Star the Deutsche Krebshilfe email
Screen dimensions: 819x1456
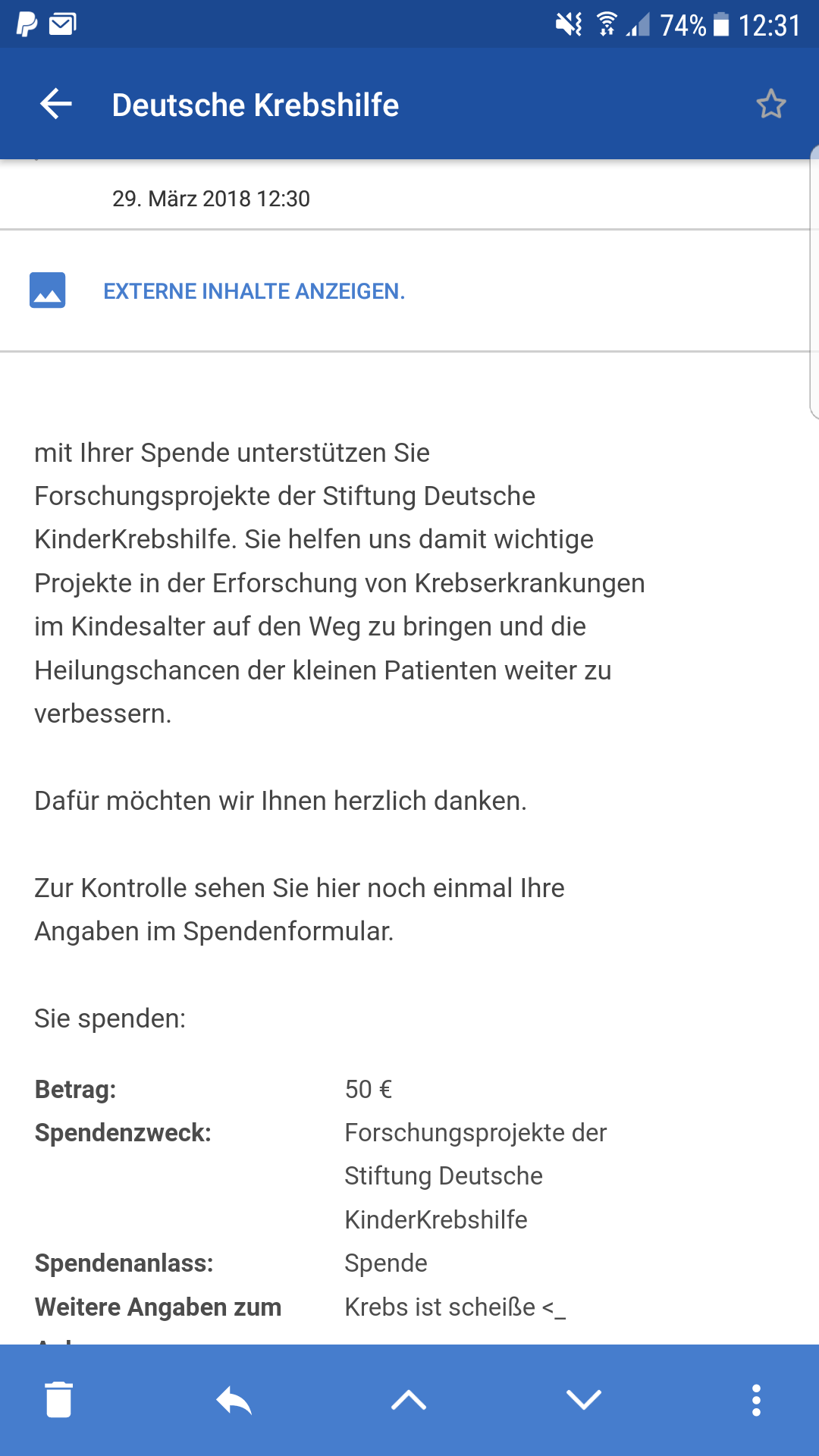tap(771, 104)
